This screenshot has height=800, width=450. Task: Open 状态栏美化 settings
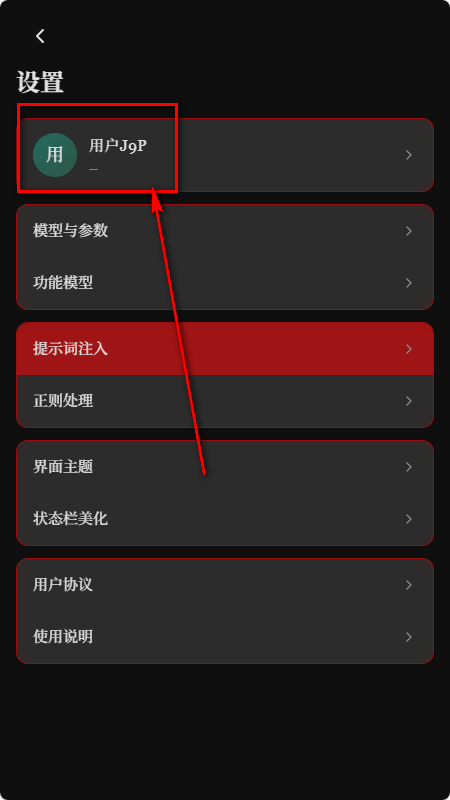tap(225, 519)
